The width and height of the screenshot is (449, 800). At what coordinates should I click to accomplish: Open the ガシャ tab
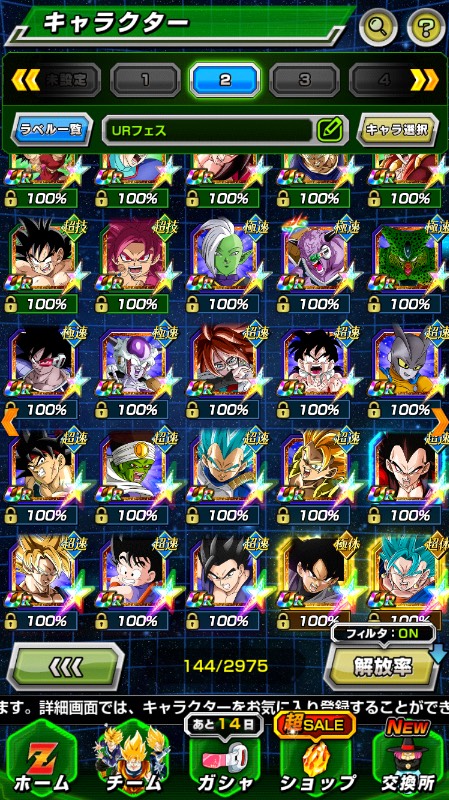[225, 759]
